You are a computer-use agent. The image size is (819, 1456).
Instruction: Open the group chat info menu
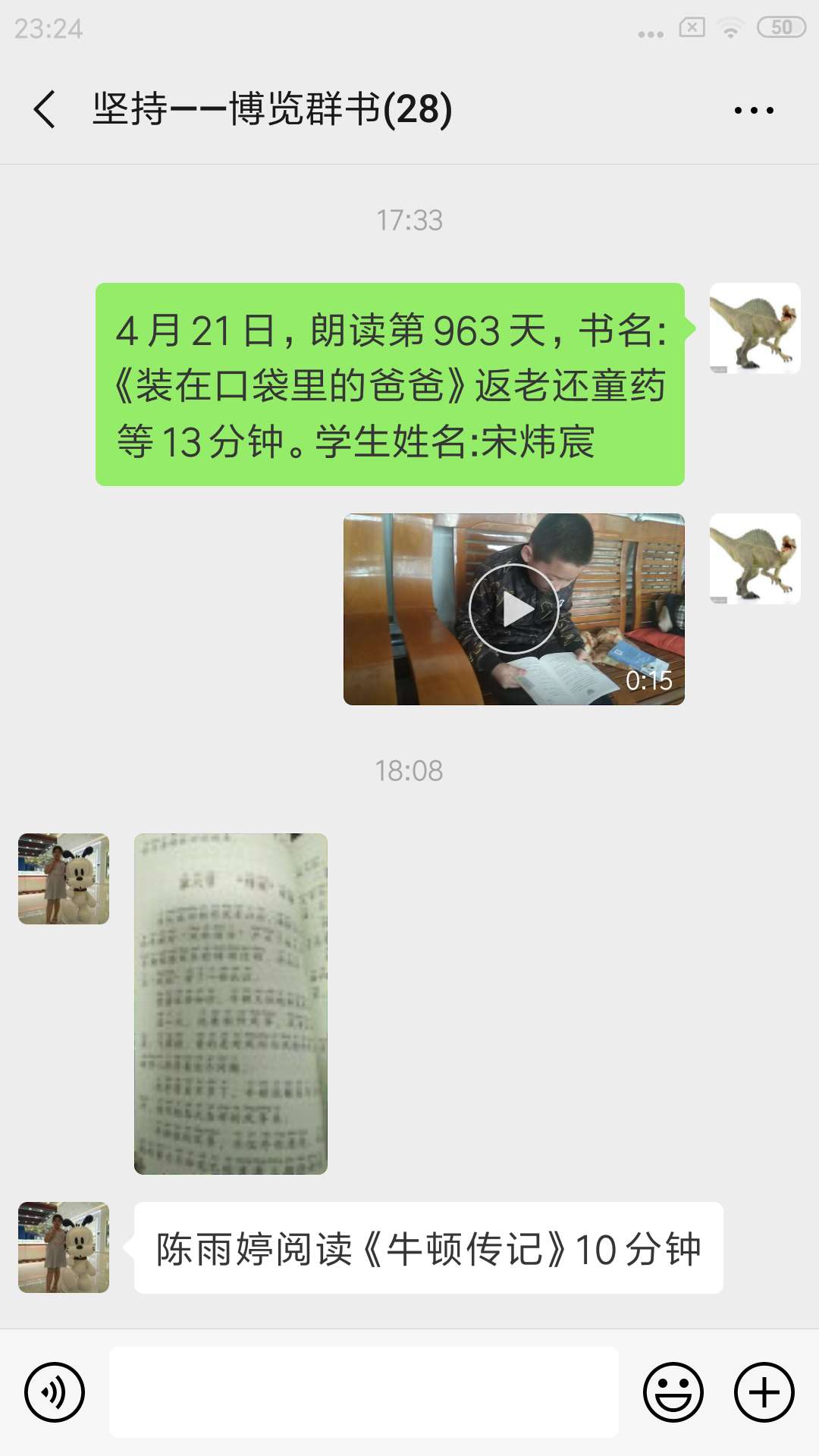(x=754, y=110)
